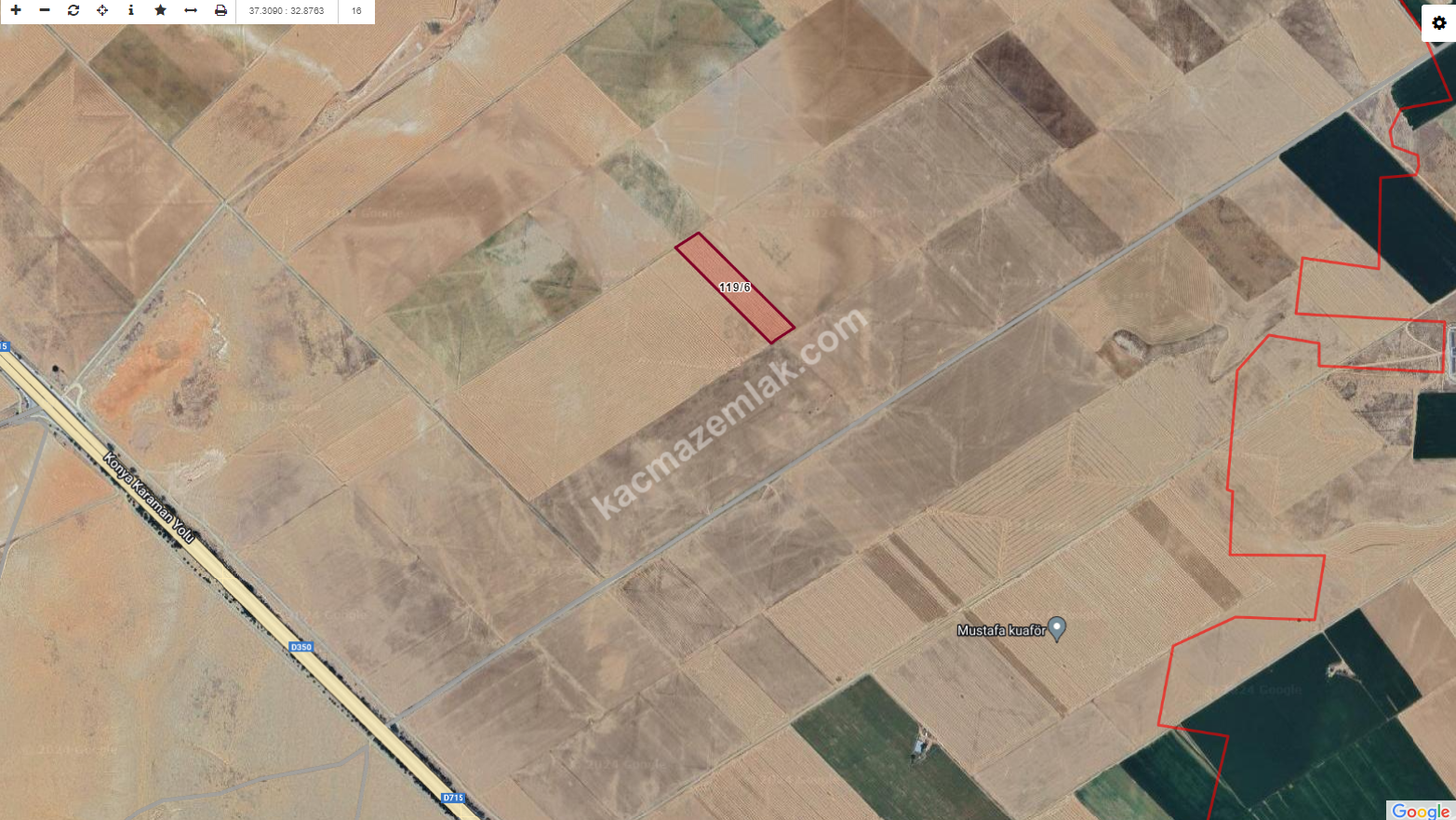Zoom in with the plus icon
Image resolution: width=1456 pixels, height=820 pixels.
[x=16, y=10]
